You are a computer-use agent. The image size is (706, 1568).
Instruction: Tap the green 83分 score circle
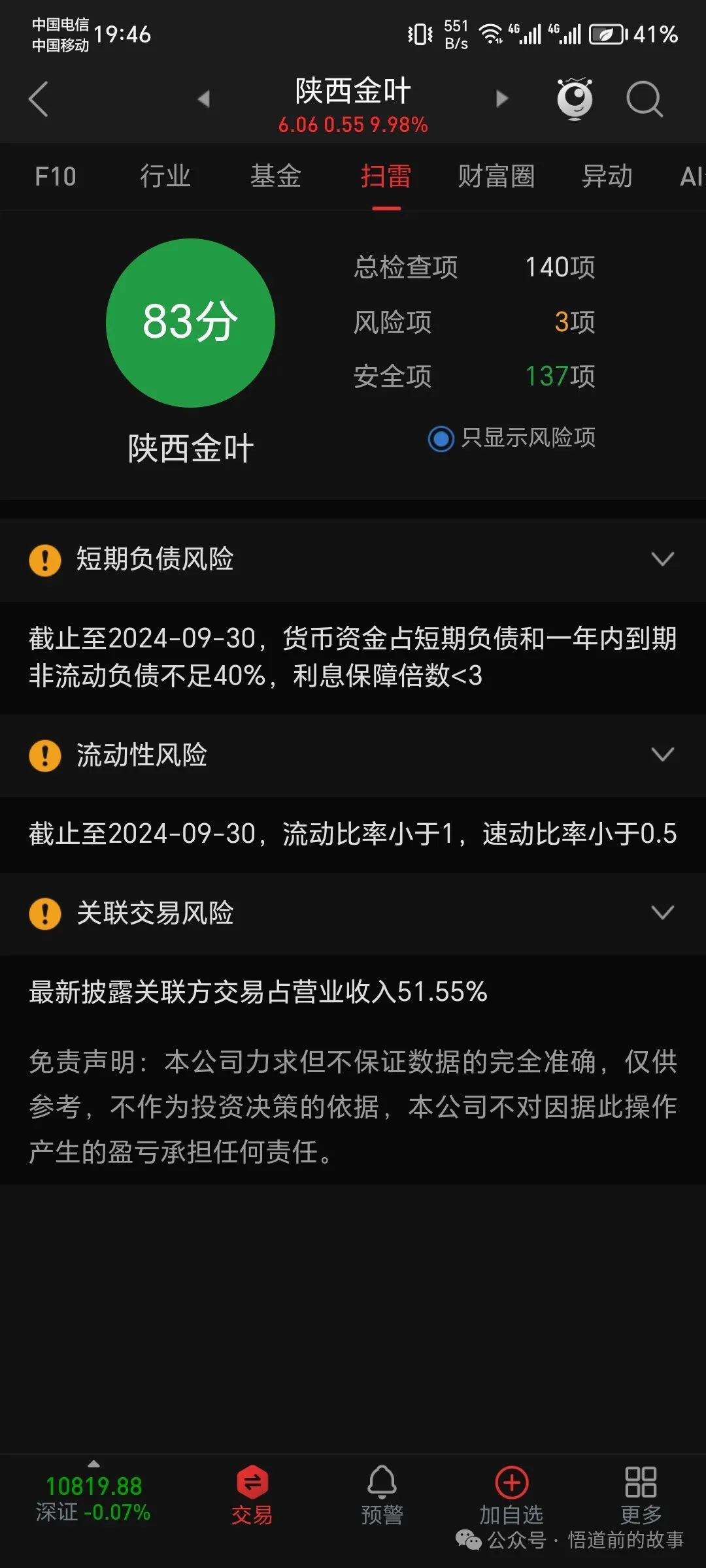click(x=190, y=322)
